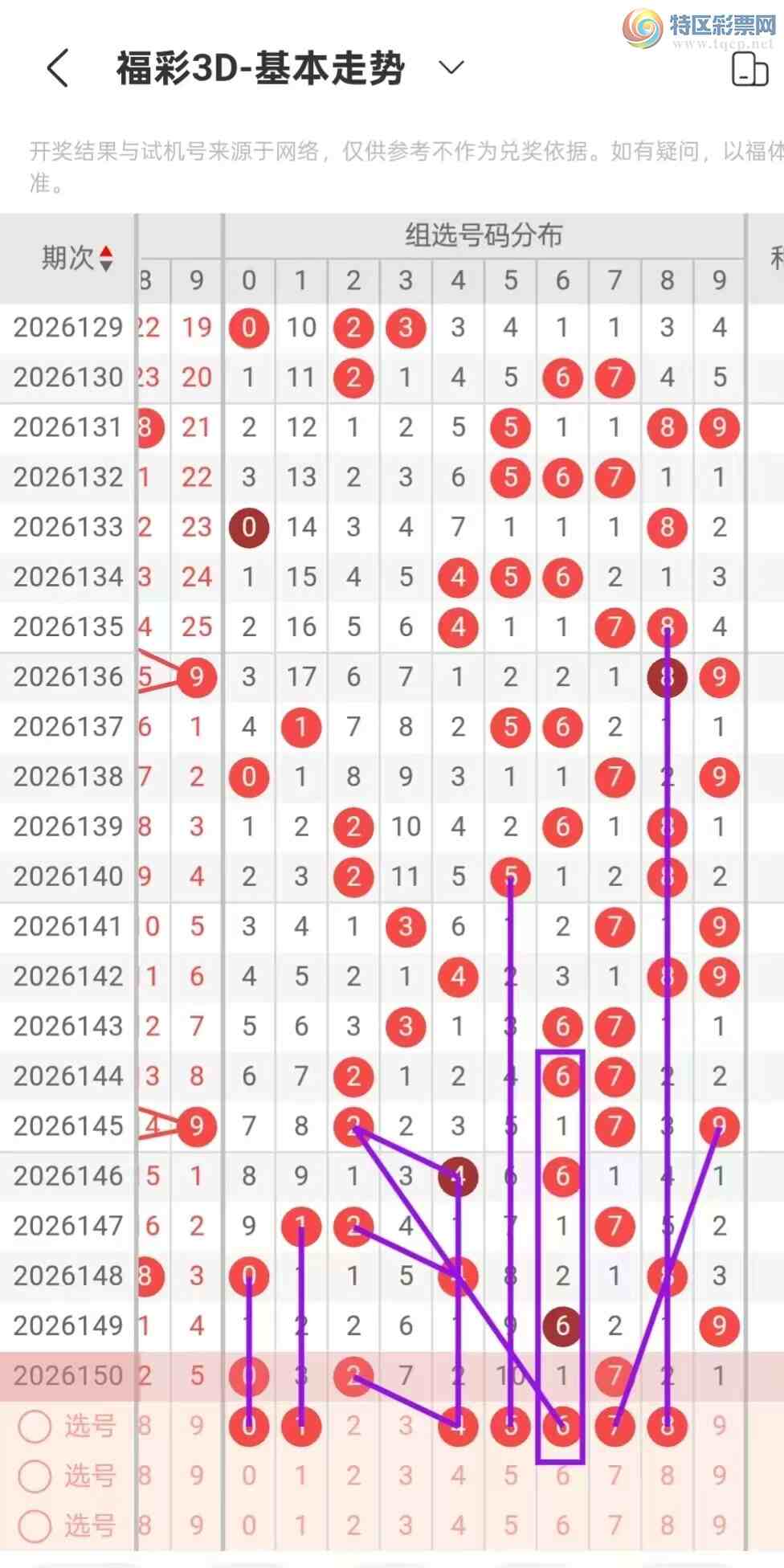Expand the 福彩3D-基本走势 title dropdown
Image resolution: width=784 pixels, height=1568 pixels.
451,67
